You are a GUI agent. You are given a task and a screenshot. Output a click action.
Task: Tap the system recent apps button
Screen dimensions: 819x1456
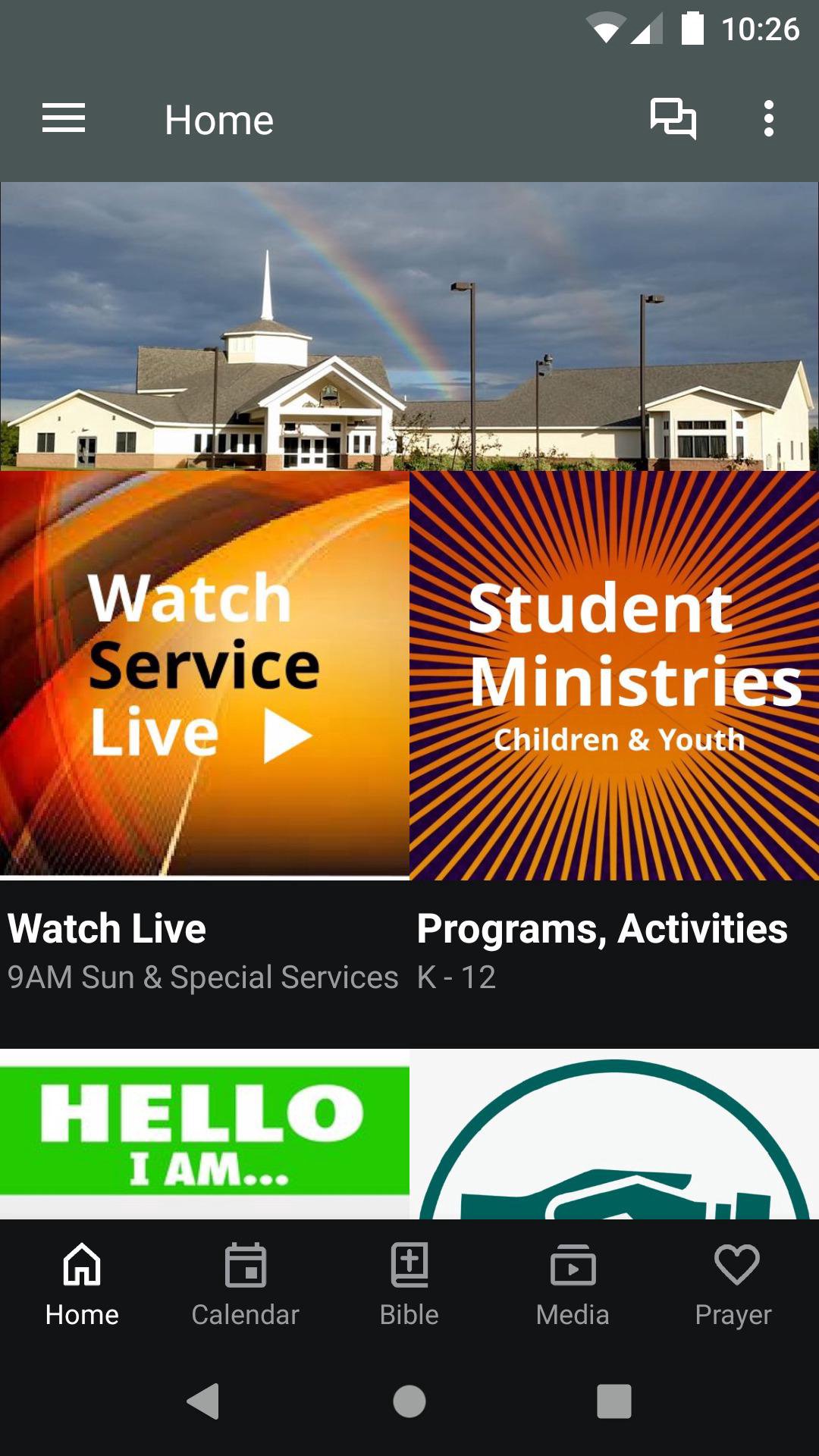tap(614, 1401)
